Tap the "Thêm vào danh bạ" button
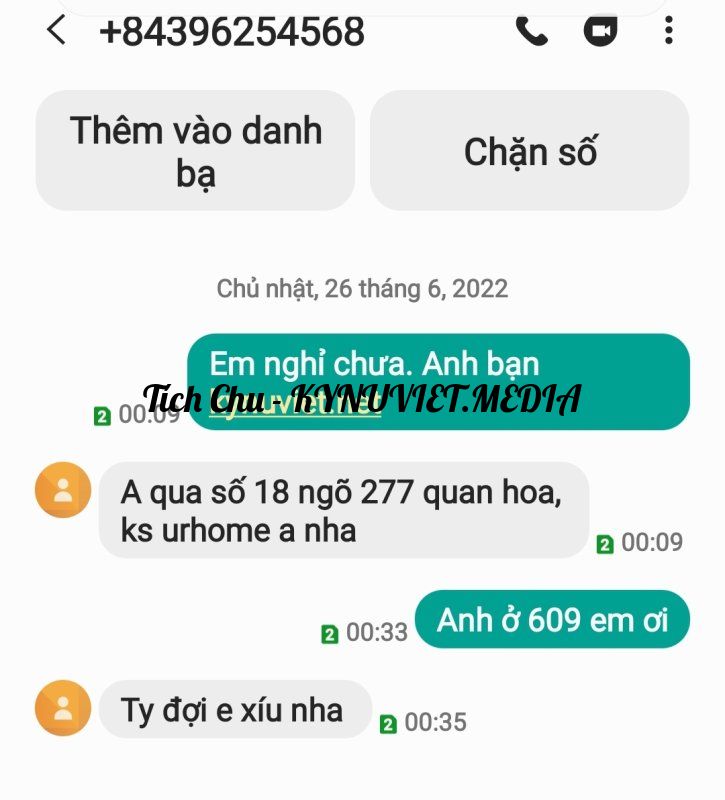 point(196,149)
